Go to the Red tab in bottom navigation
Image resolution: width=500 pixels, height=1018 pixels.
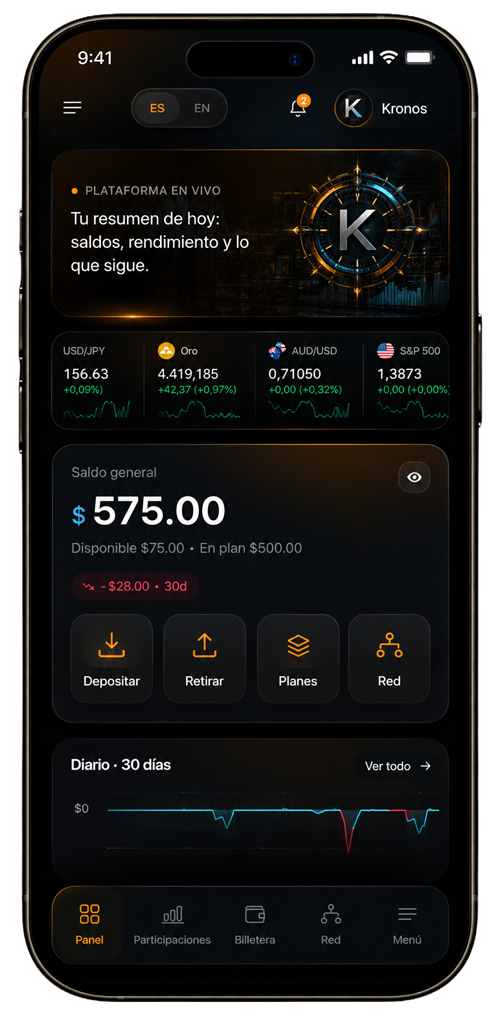click(x=331, y=925)
